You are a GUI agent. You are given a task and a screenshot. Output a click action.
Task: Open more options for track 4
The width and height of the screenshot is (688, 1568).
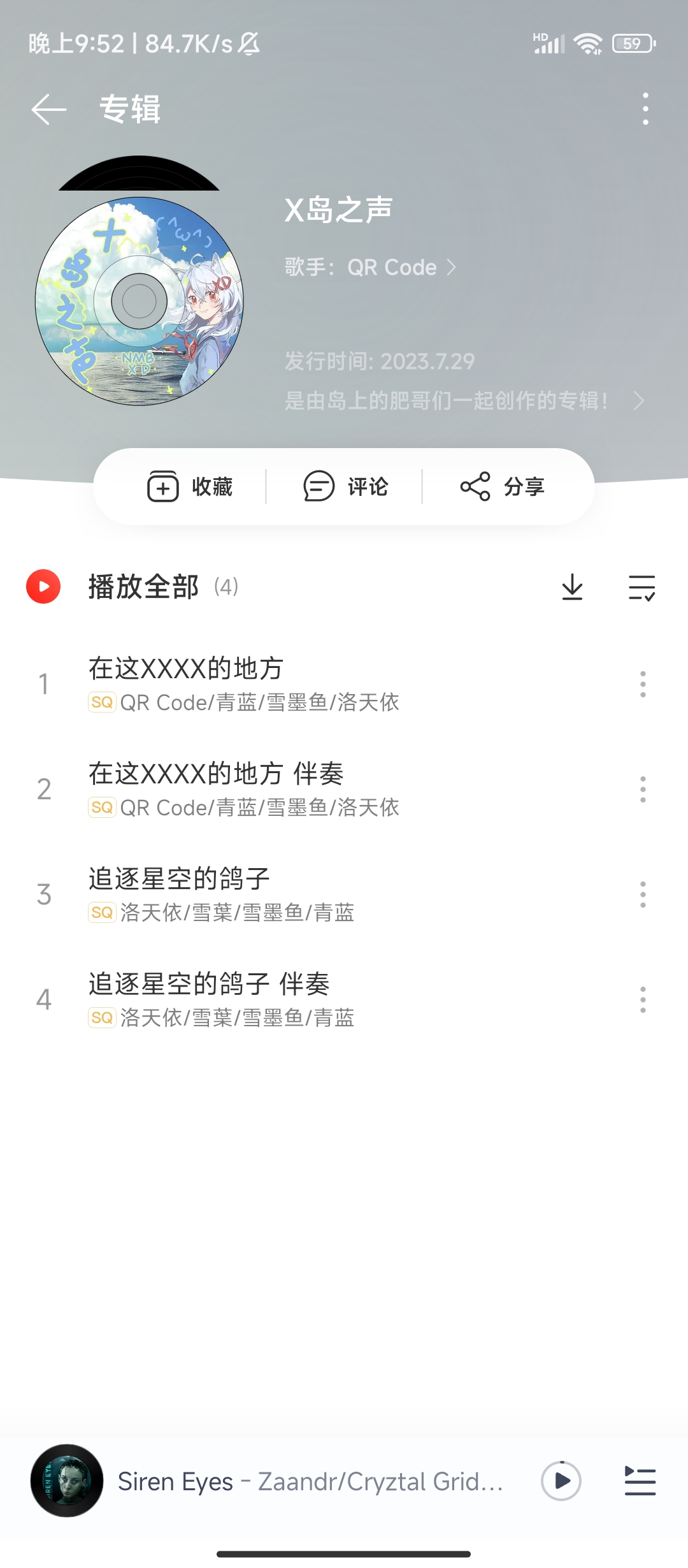tap(643, 999)
